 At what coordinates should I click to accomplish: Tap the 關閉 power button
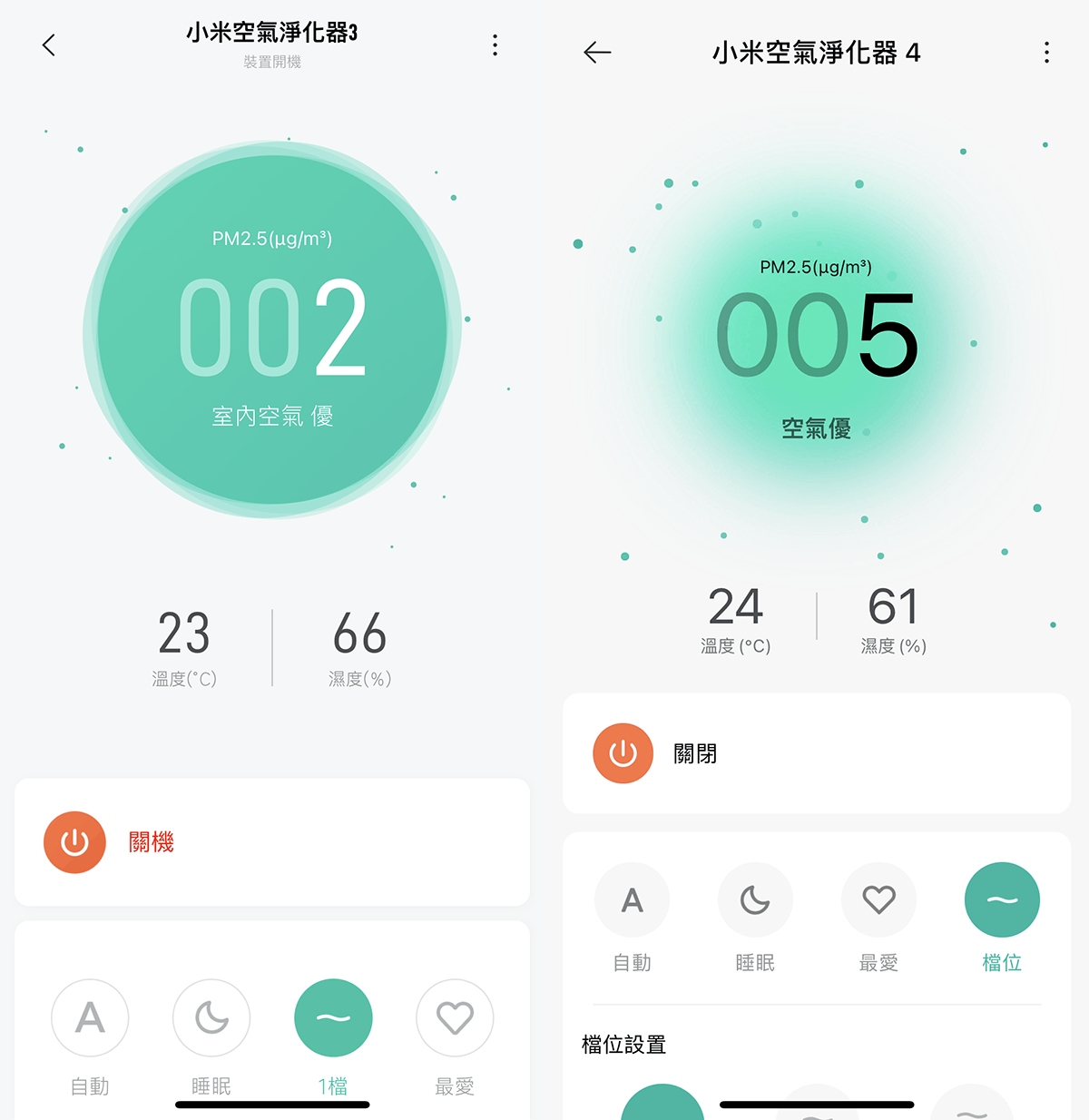[623, 753]
